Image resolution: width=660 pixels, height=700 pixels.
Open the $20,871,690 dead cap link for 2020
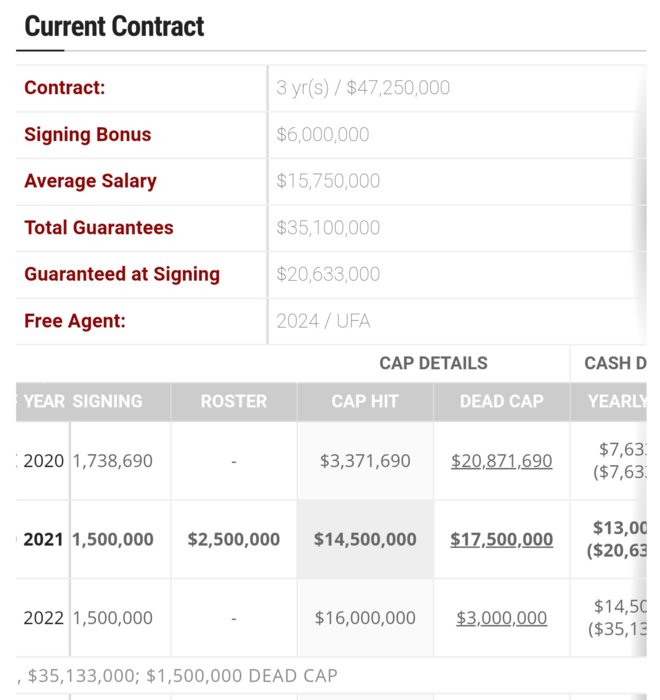point(501,461)
